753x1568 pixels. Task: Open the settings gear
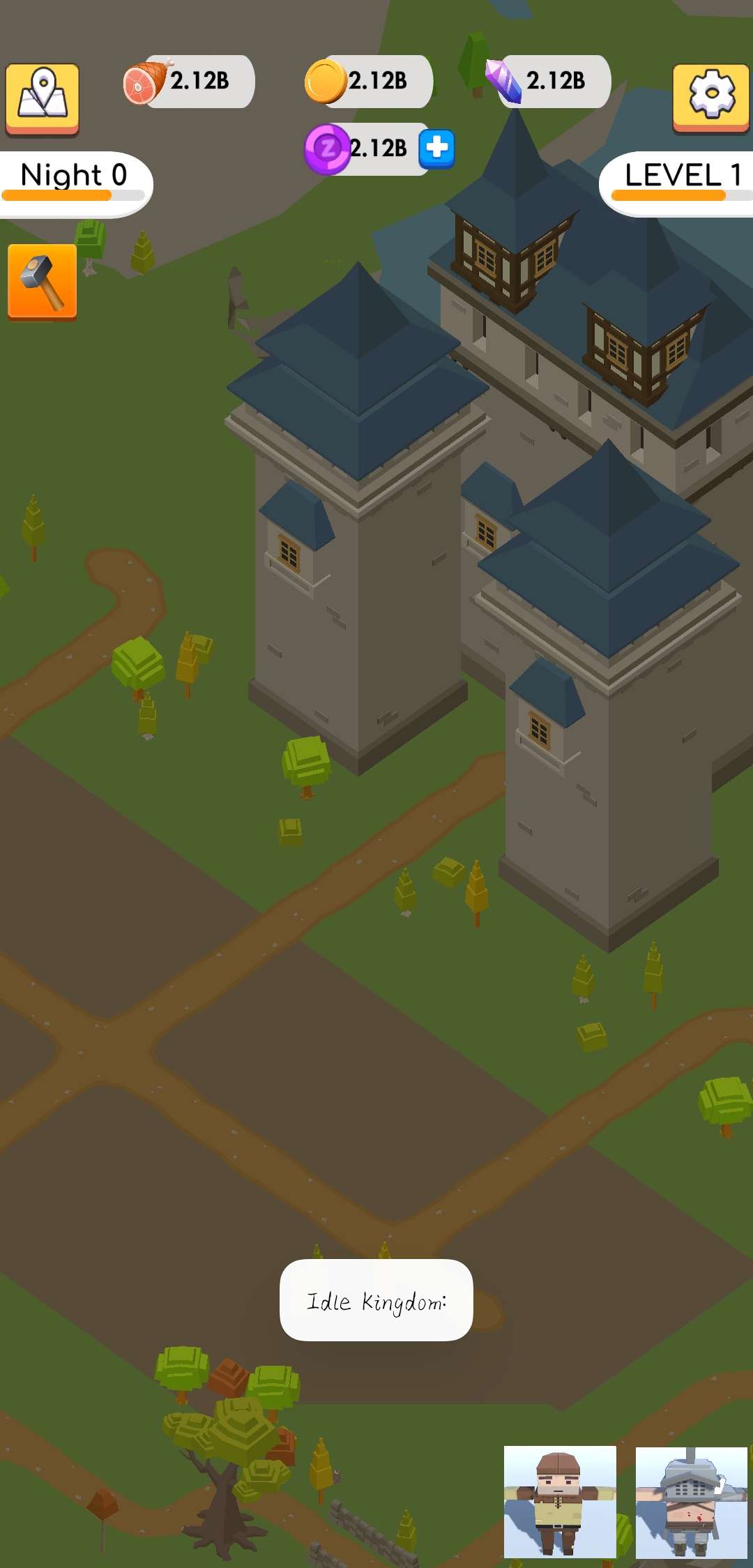[x=711, y=96]
